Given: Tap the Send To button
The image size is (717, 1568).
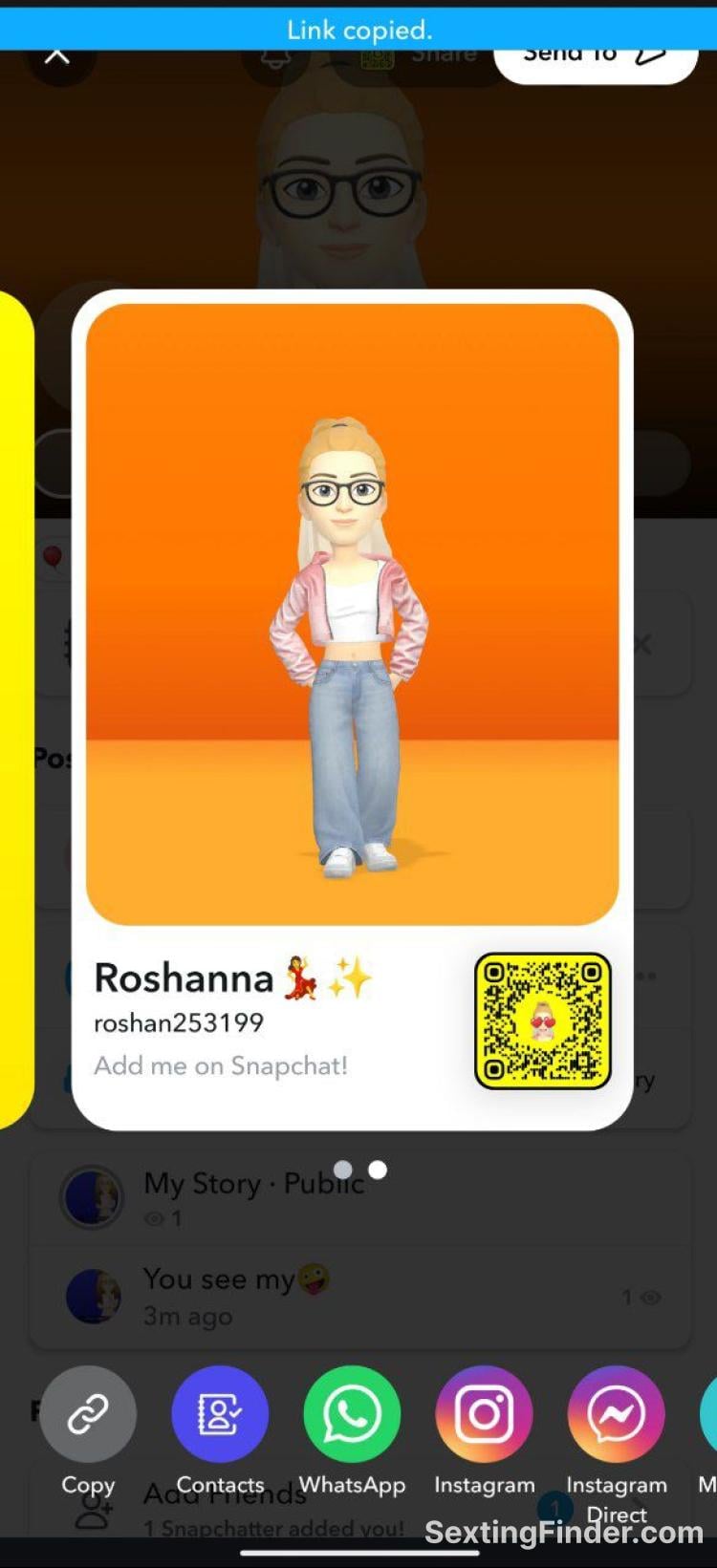Looking at the screenshot, I should click(595, 59).
